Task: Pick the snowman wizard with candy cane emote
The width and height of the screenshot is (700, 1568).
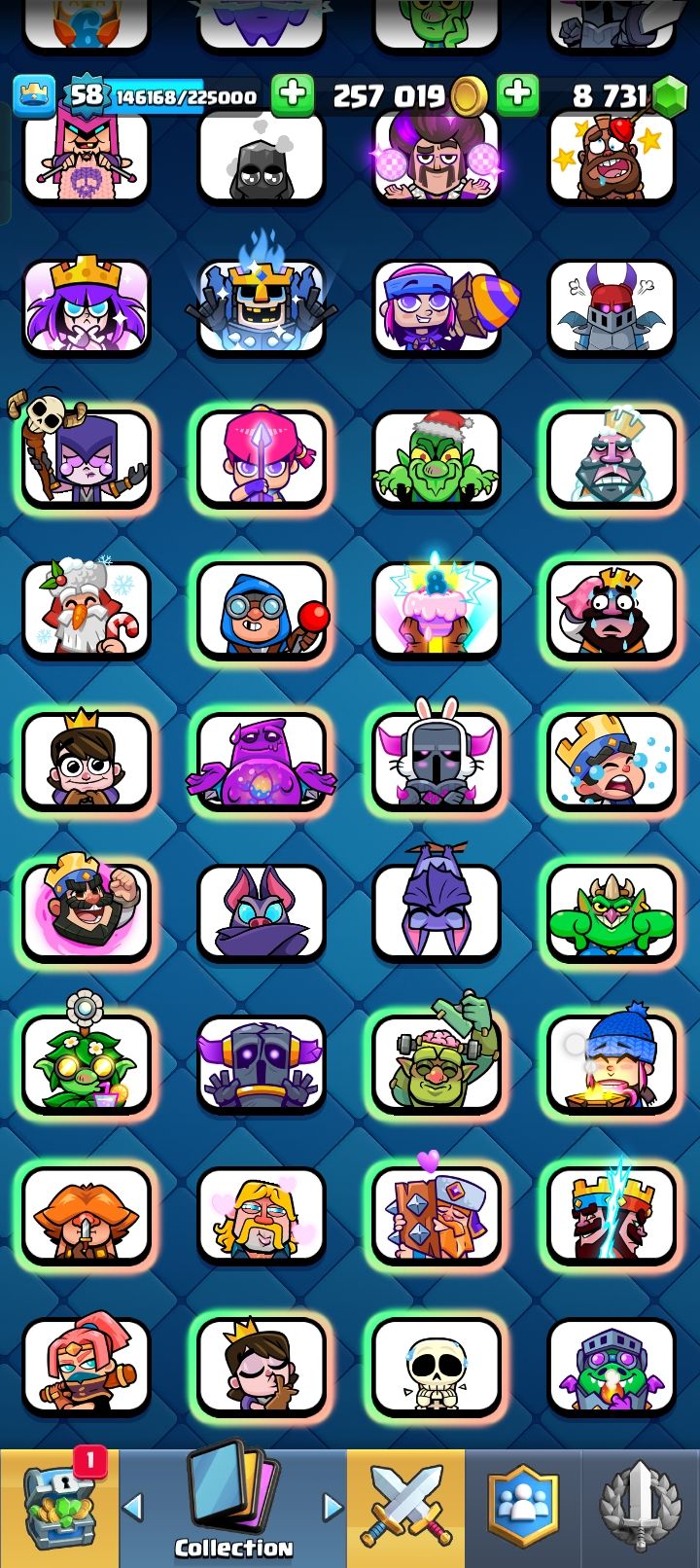Action: pyautogui.click(x=86, y=609)
